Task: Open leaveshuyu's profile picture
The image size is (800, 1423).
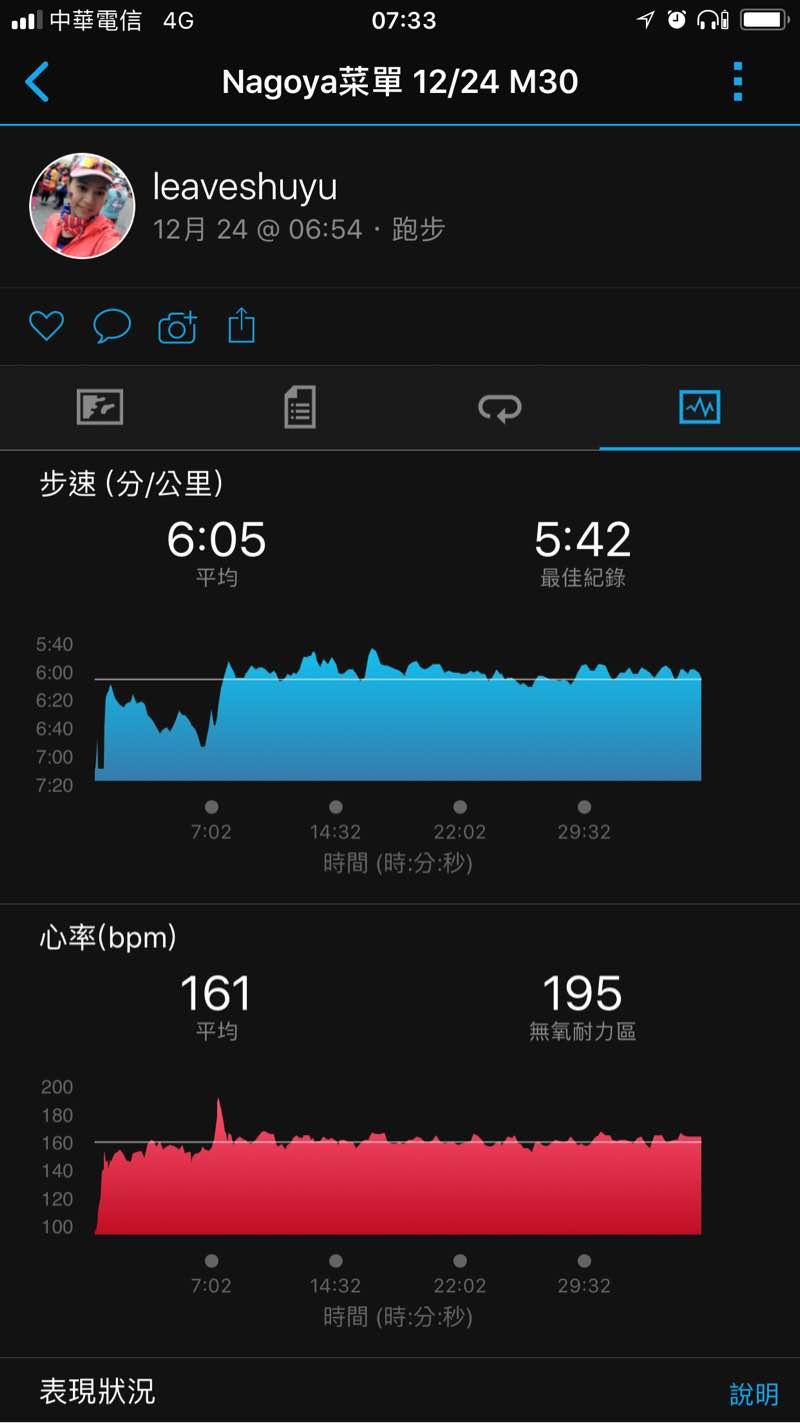Action: click(x=82, y=207)
